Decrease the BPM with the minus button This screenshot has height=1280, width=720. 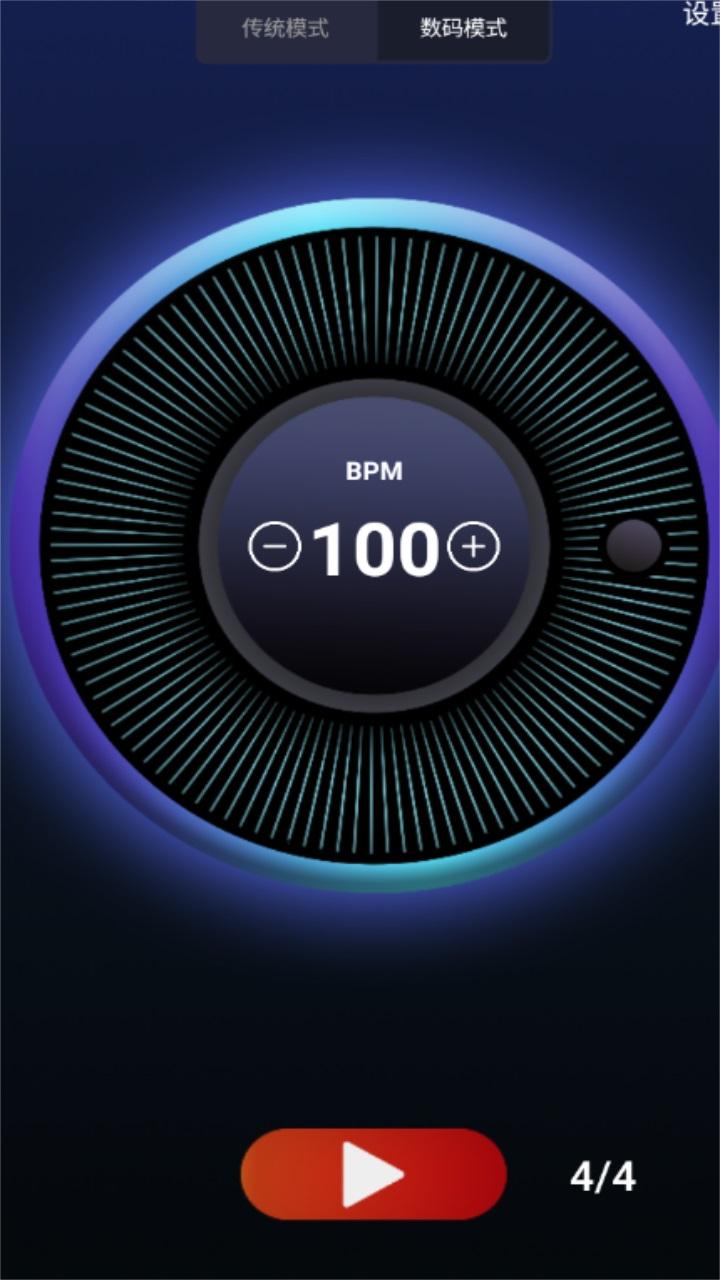click(274, 546)
